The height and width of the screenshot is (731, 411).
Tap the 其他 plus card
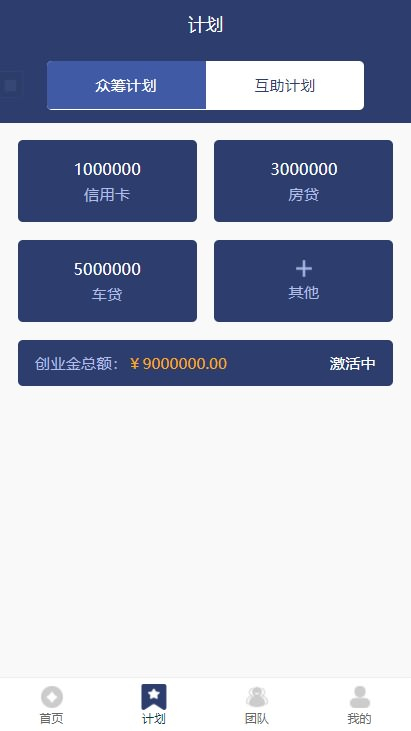click(x=303, y=281)
